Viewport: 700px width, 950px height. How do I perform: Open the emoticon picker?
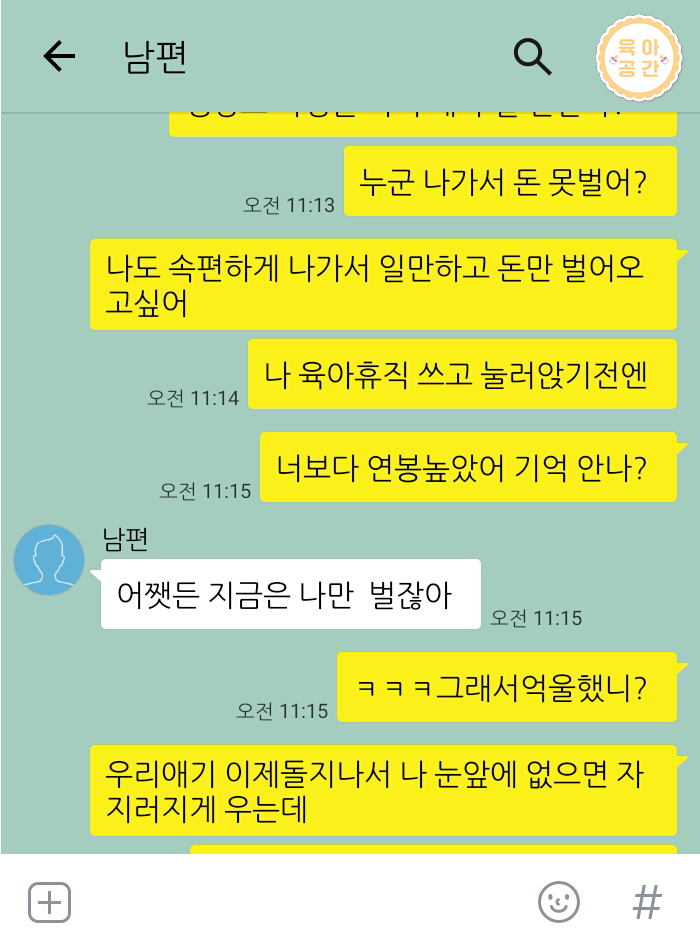coord(558,902)
